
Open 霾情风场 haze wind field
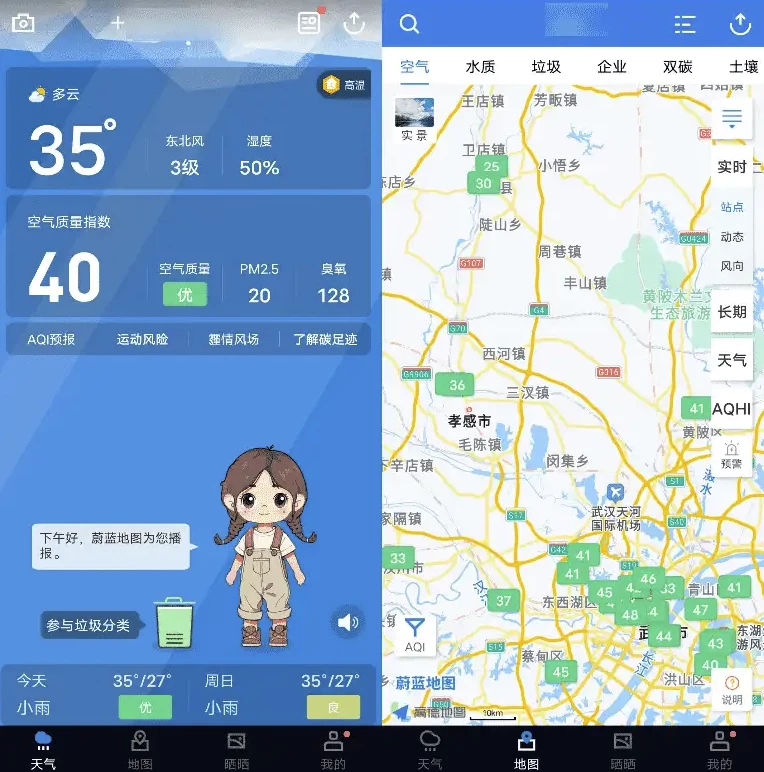click(233, 339)
